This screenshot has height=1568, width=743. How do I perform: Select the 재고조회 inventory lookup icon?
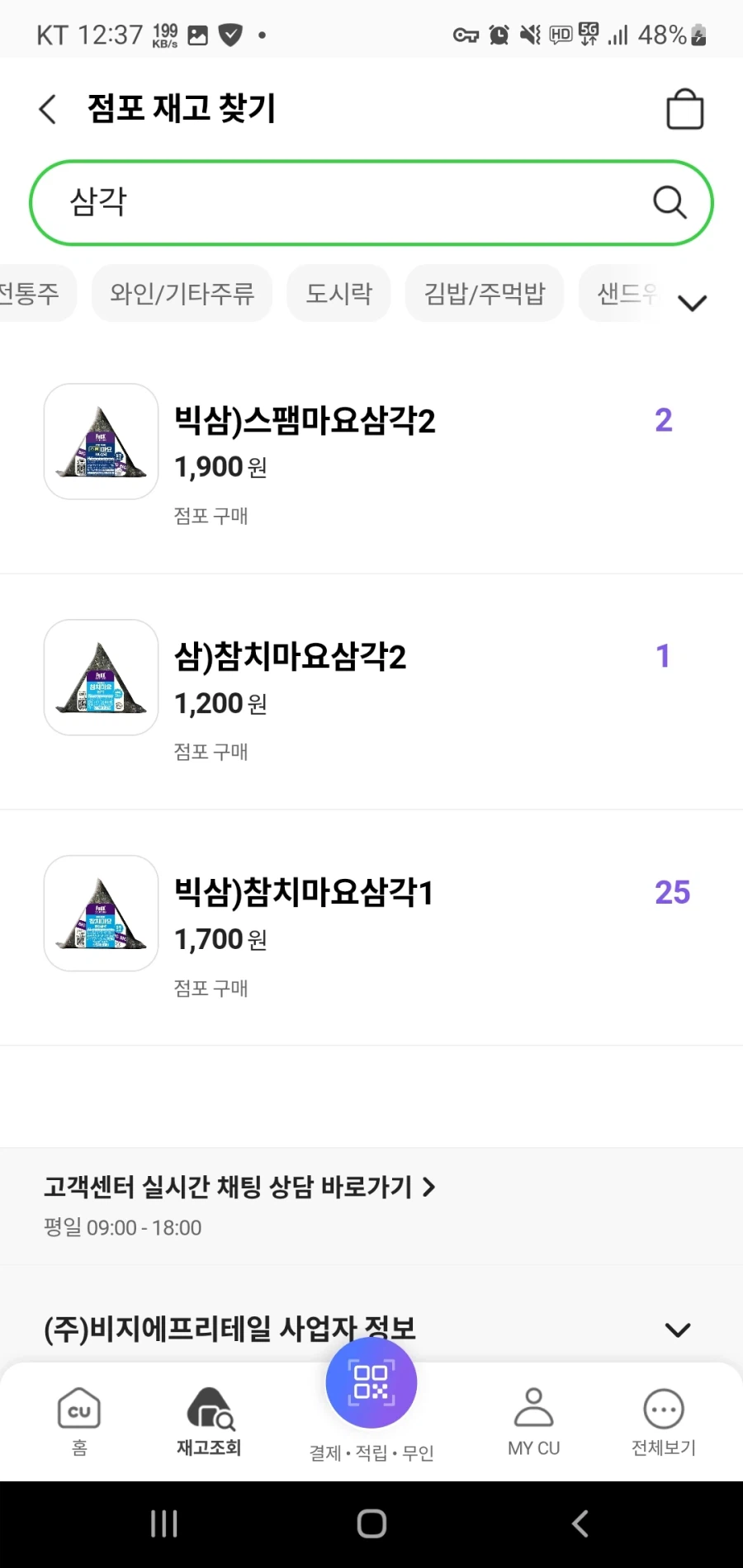point(208,1411)
